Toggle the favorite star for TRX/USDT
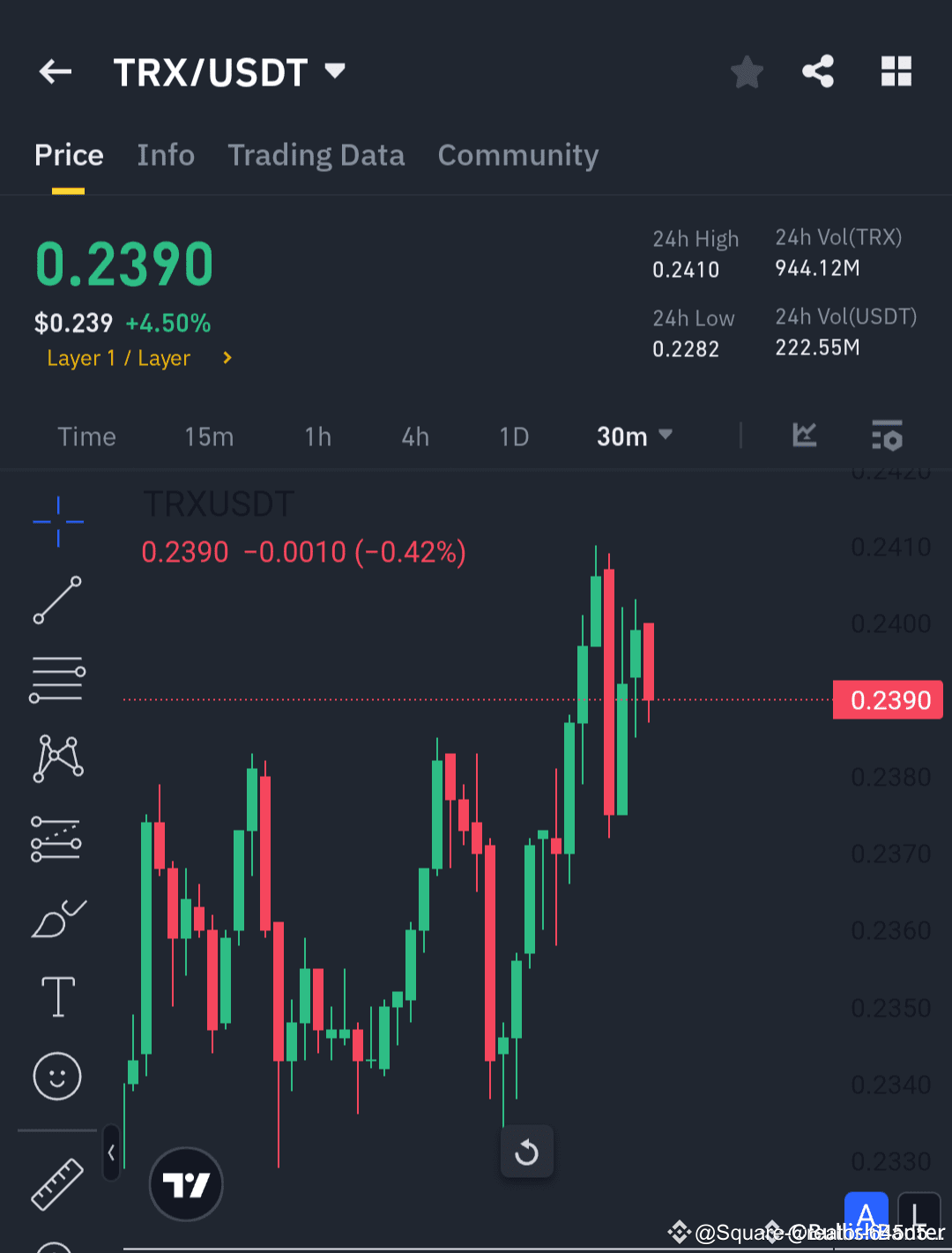 pos(747,72)
